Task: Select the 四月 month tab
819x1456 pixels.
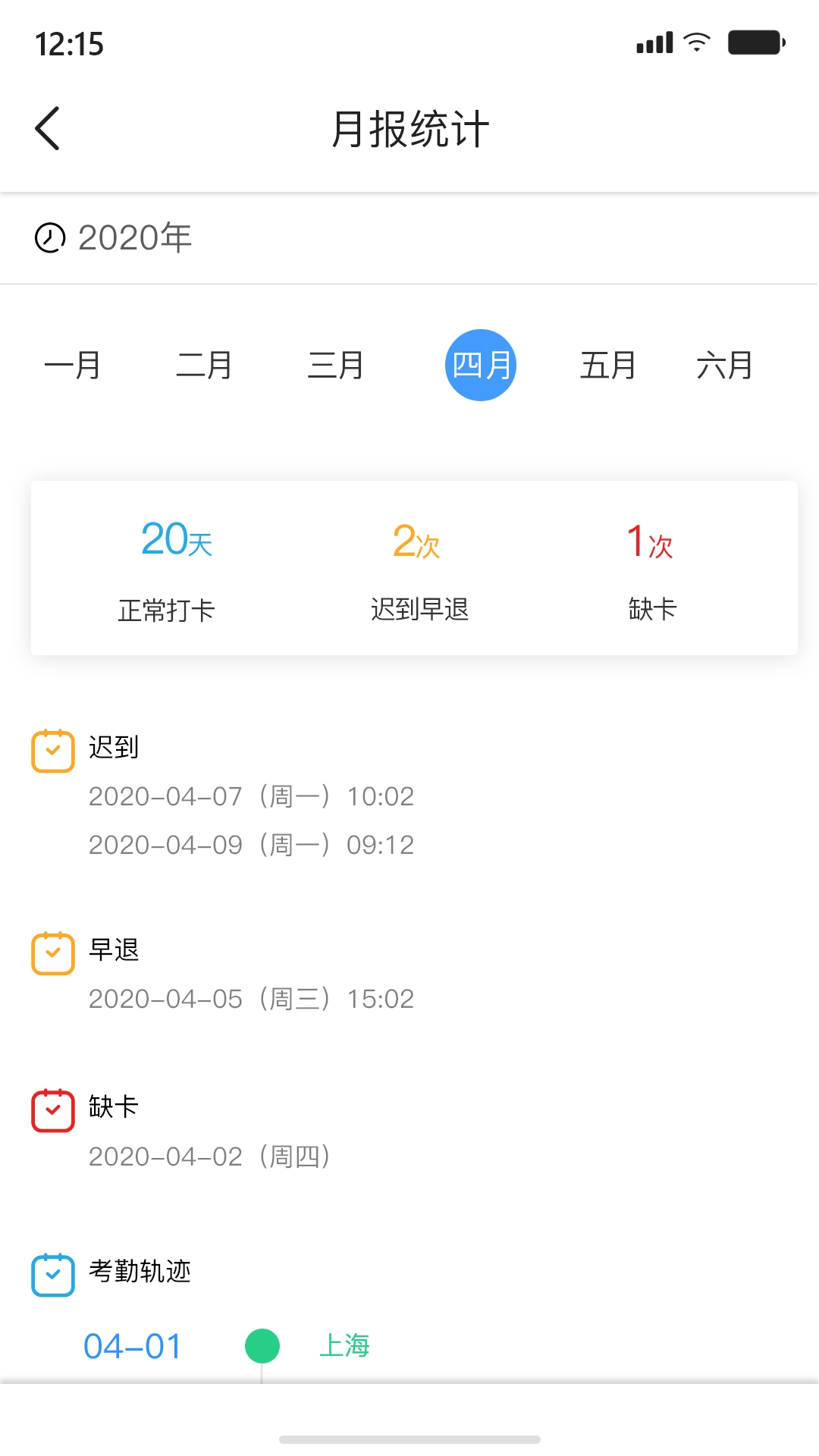Action: pyautogui.click(x=480, y=366)
